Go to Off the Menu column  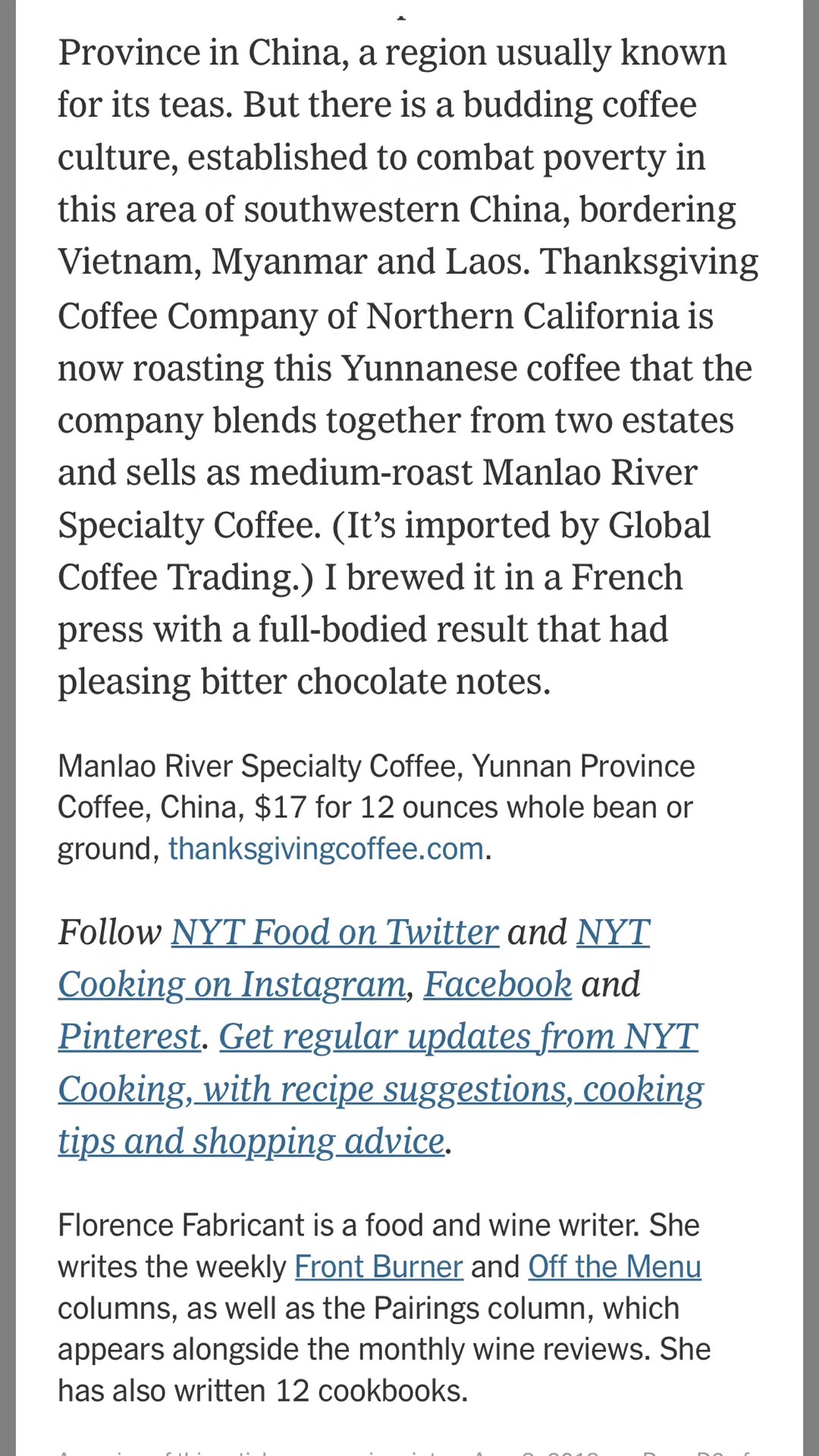pyautogui.click(x=614, y=1267)
